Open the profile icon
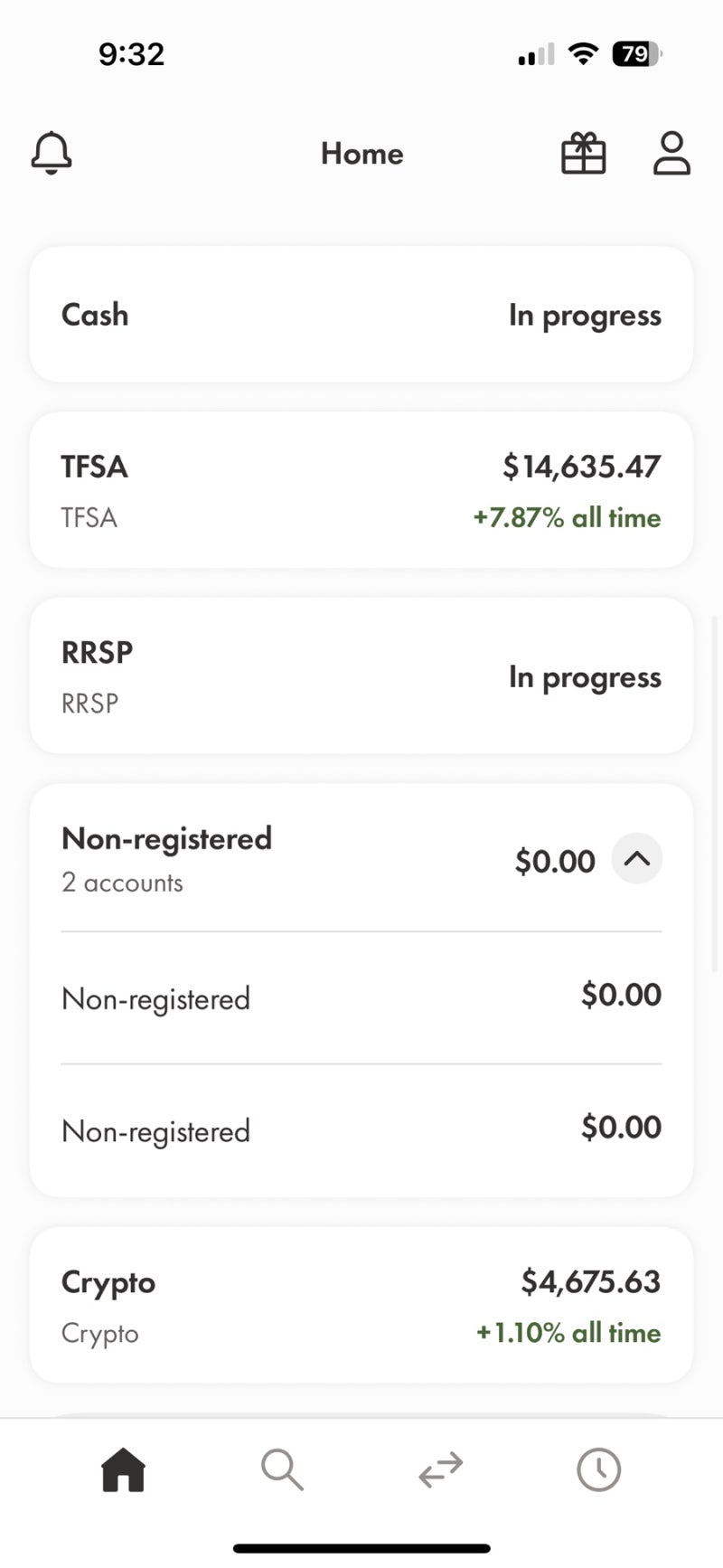 point(671,153)
